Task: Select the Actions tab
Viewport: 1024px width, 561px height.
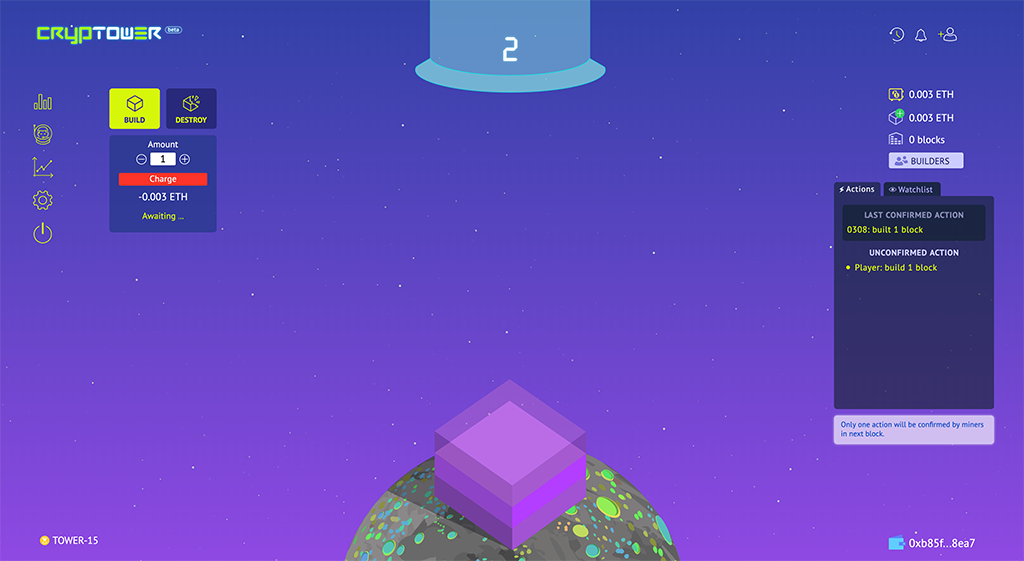Action: [x=857, y=189]
